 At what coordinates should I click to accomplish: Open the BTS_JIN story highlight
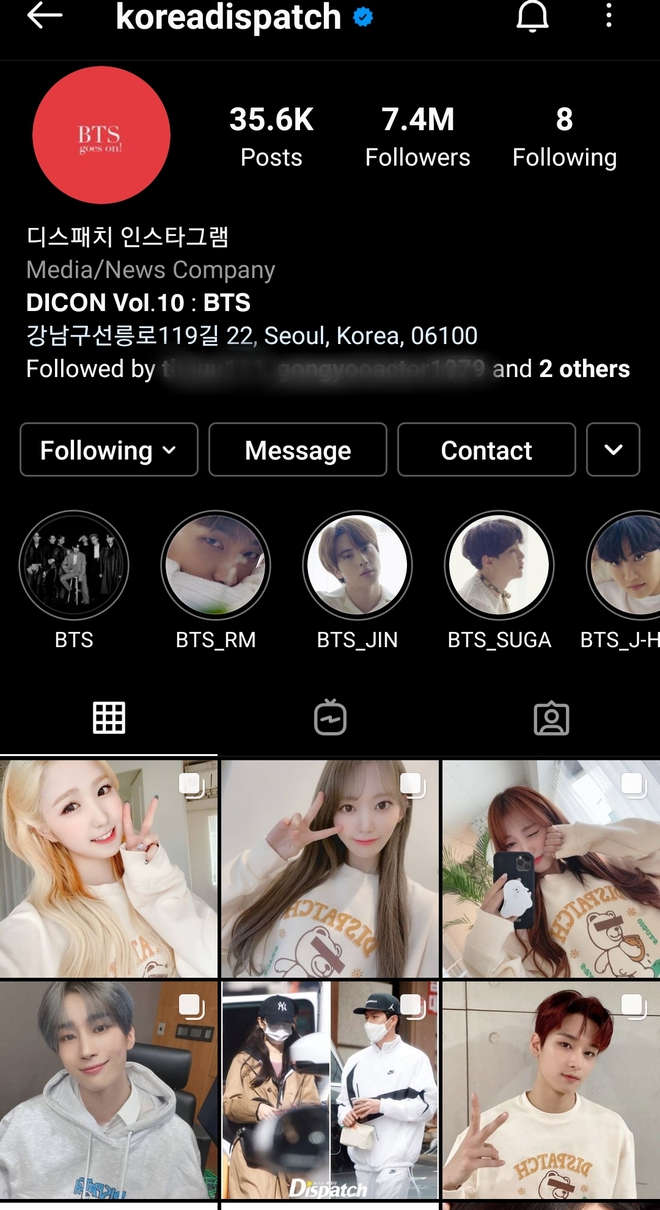pos(357,566)
